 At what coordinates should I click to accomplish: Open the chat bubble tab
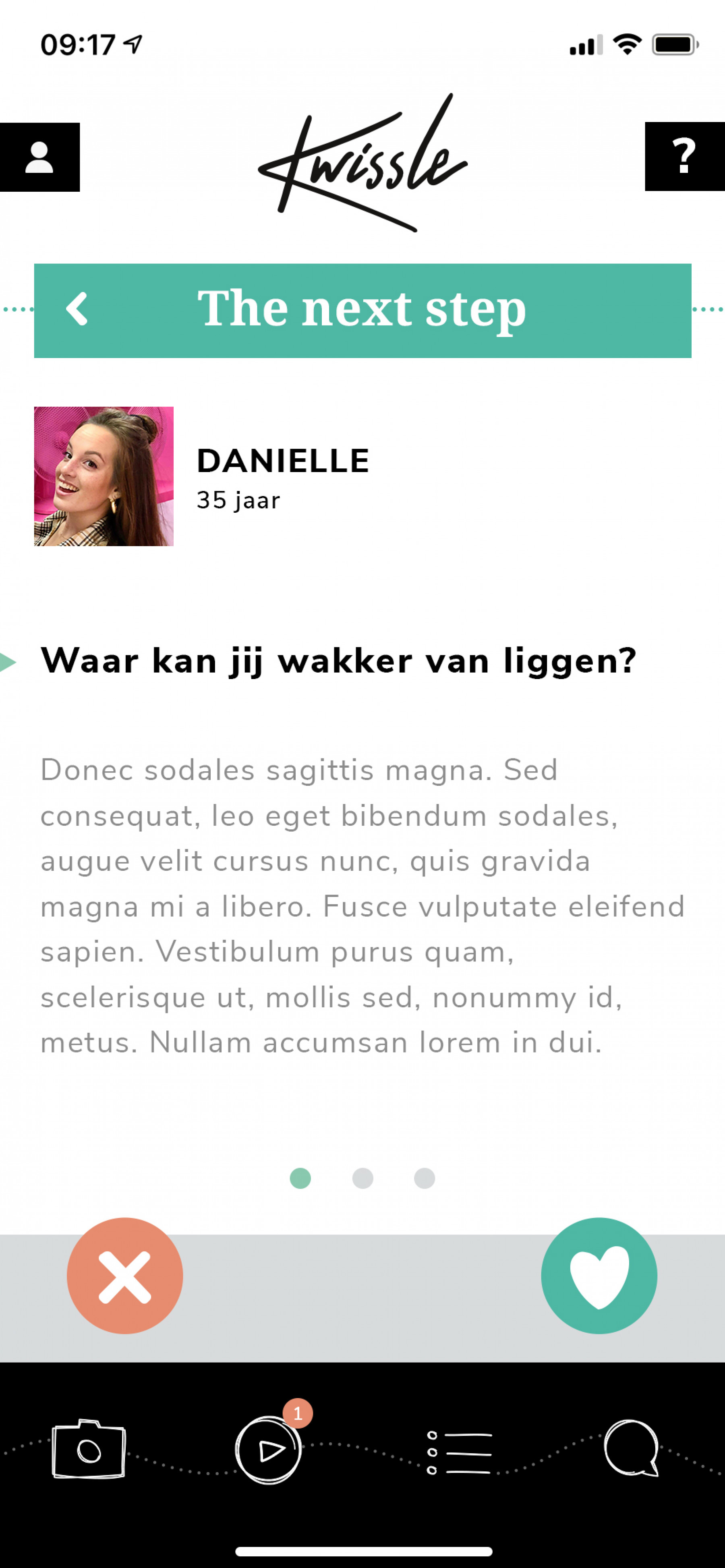point(632,1449)
